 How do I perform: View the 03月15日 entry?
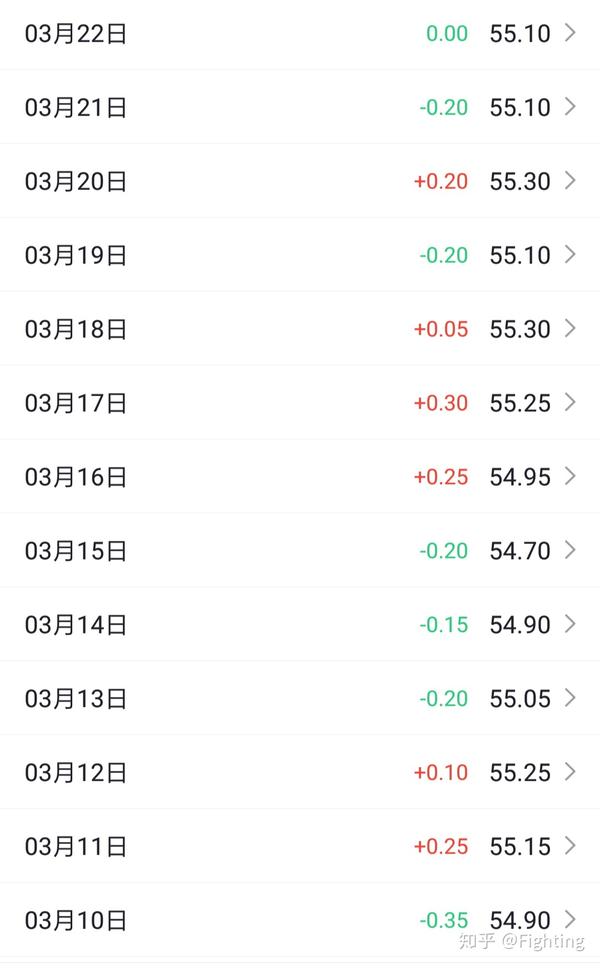[x=300, y=551]
